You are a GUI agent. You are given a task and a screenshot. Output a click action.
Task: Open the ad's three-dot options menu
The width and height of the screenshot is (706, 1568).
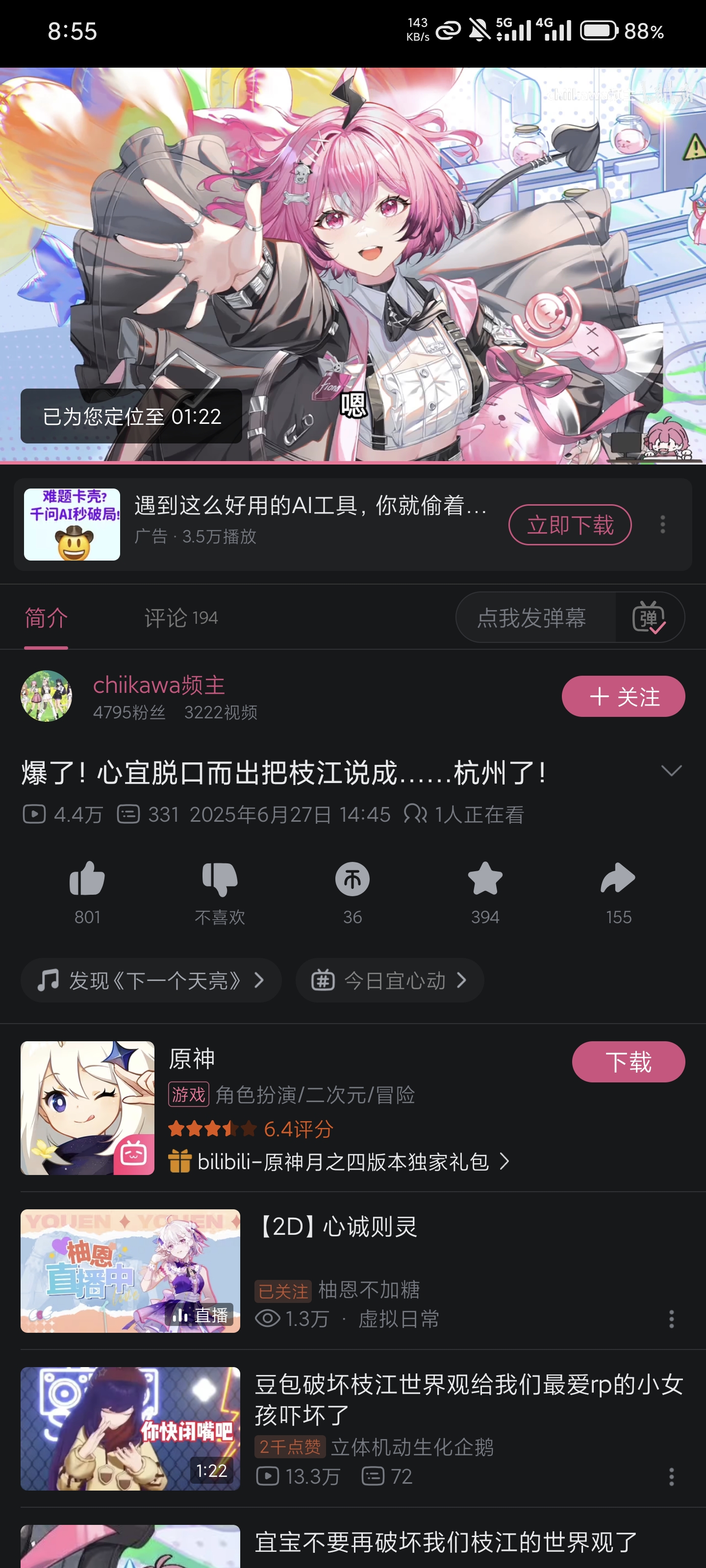pos(663,525)
